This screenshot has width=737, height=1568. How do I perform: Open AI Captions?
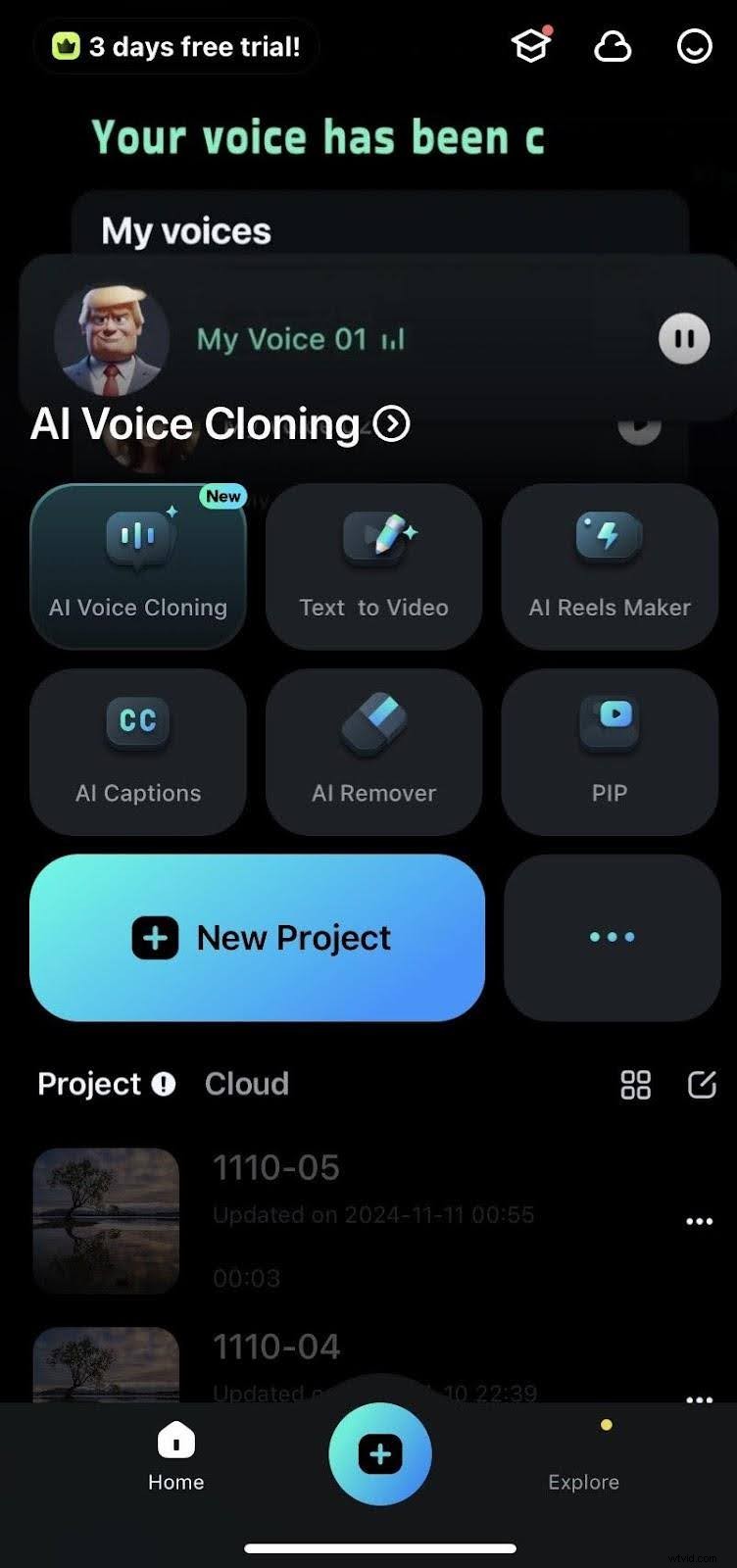click(137, 752)
